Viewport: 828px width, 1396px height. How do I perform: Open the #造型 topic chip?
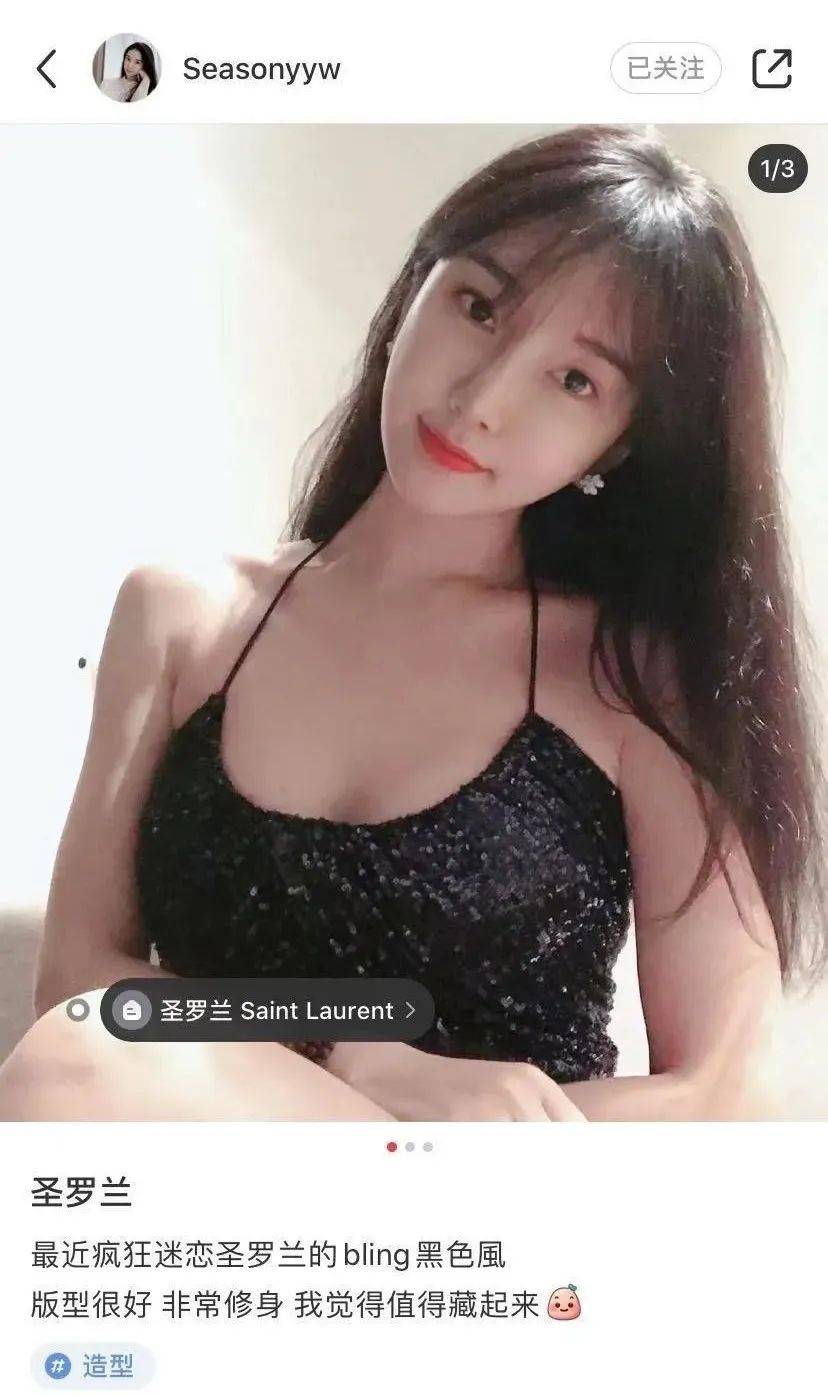(x=93, y=1366)
